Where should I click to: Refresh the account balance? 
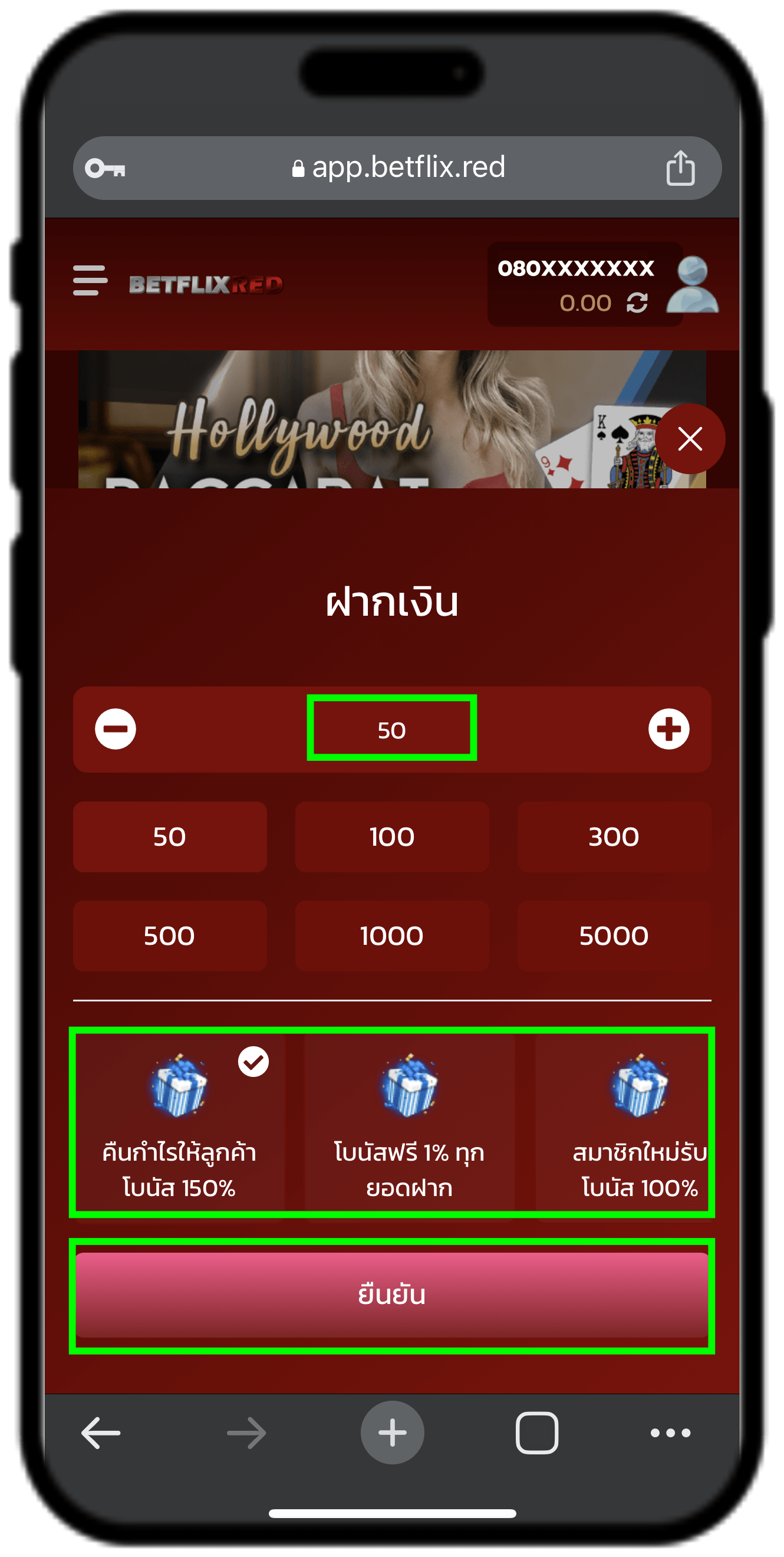(x=637, y=303)
